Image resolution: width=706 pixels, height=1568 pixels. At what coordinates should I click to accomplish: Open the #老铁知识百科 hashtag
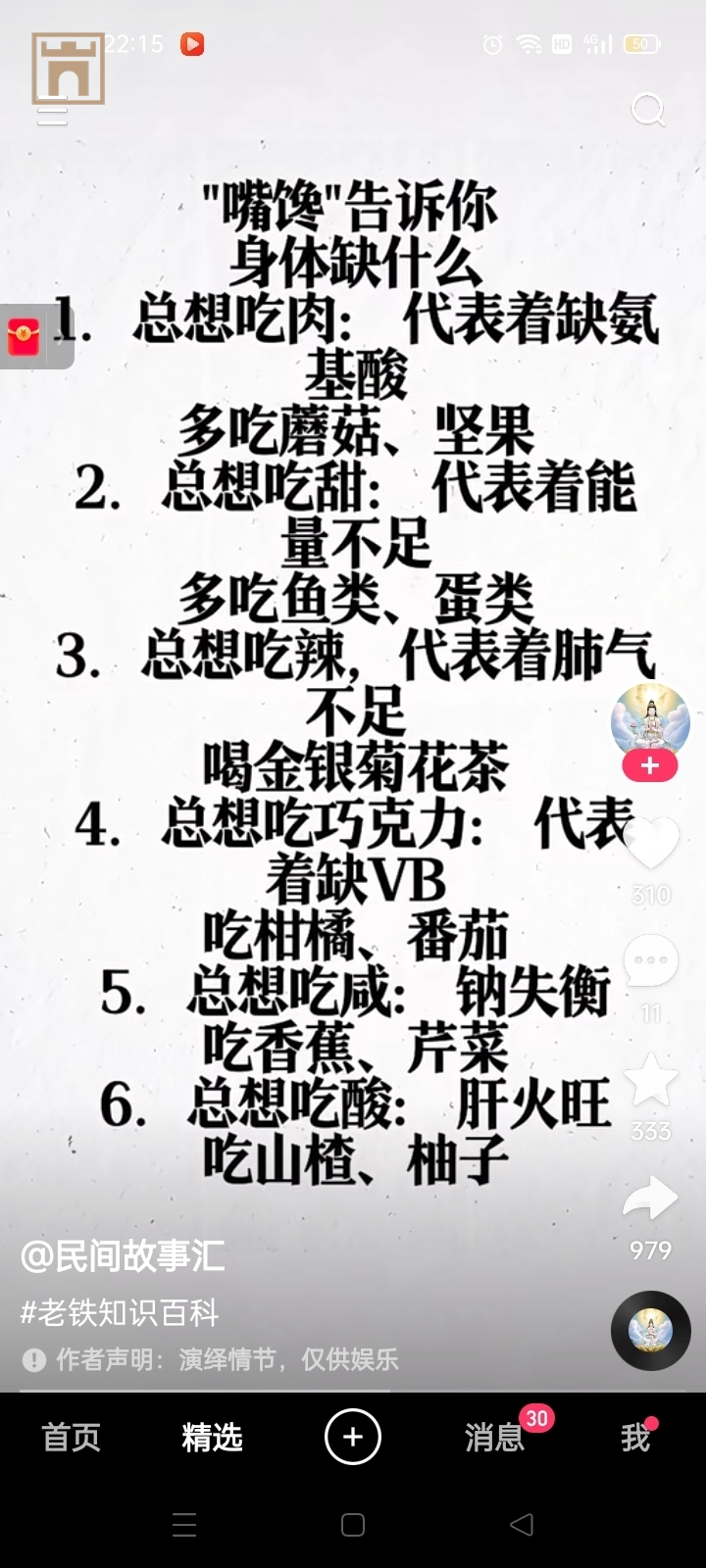click(x=120, y=1313)
